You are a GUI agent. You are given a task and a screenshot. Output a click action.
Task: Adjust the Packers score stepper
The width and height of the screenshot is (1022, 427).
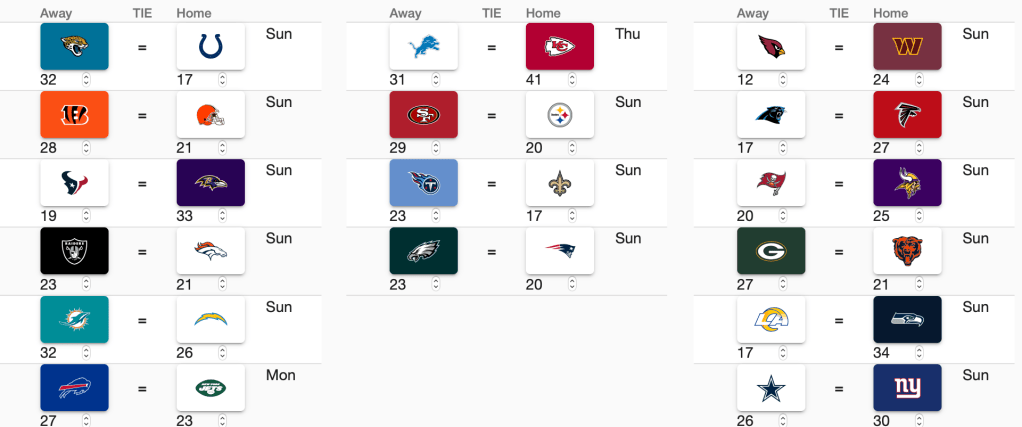point(782,284)
